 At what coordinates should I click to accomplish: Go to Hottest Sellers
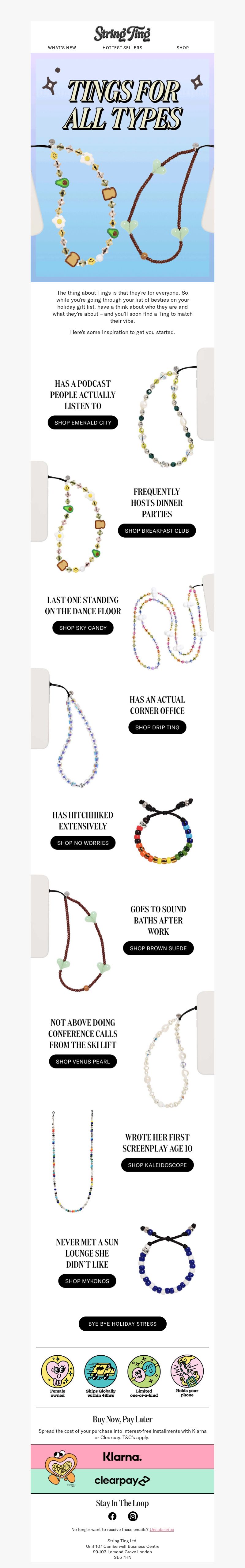pos(123,47)
